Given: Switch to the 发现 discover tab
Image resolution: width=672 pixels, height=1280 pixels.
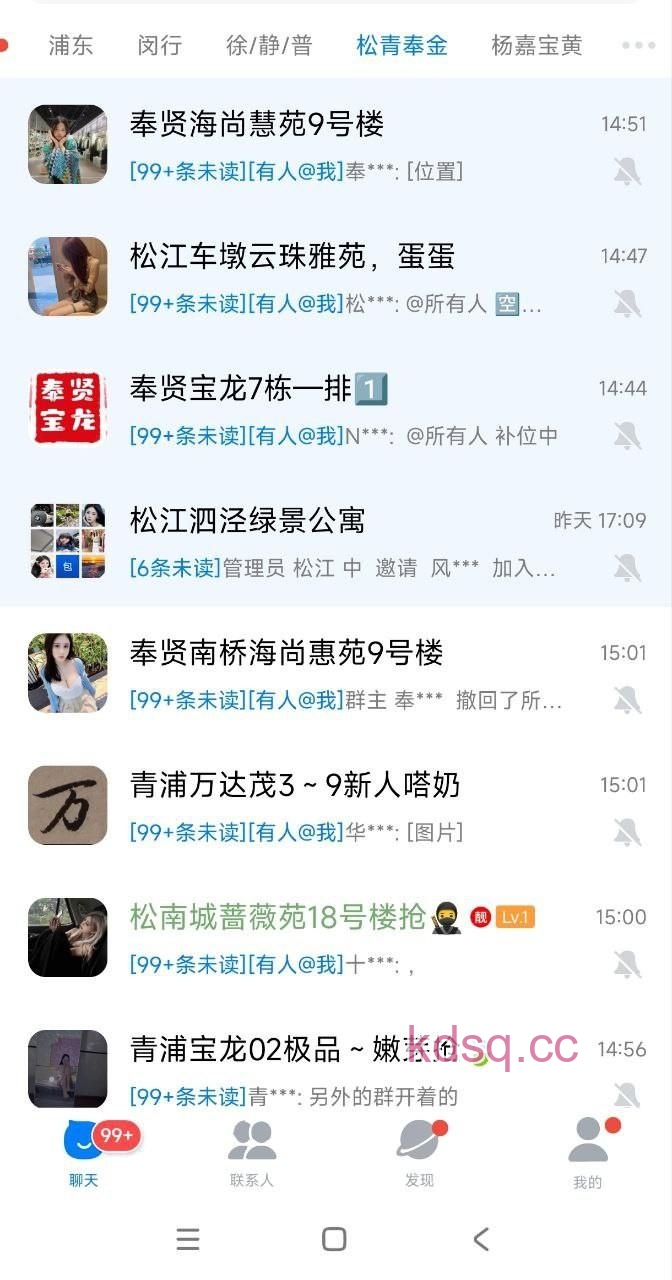Looking at the screenshot, I should [x=419, y=1153].
